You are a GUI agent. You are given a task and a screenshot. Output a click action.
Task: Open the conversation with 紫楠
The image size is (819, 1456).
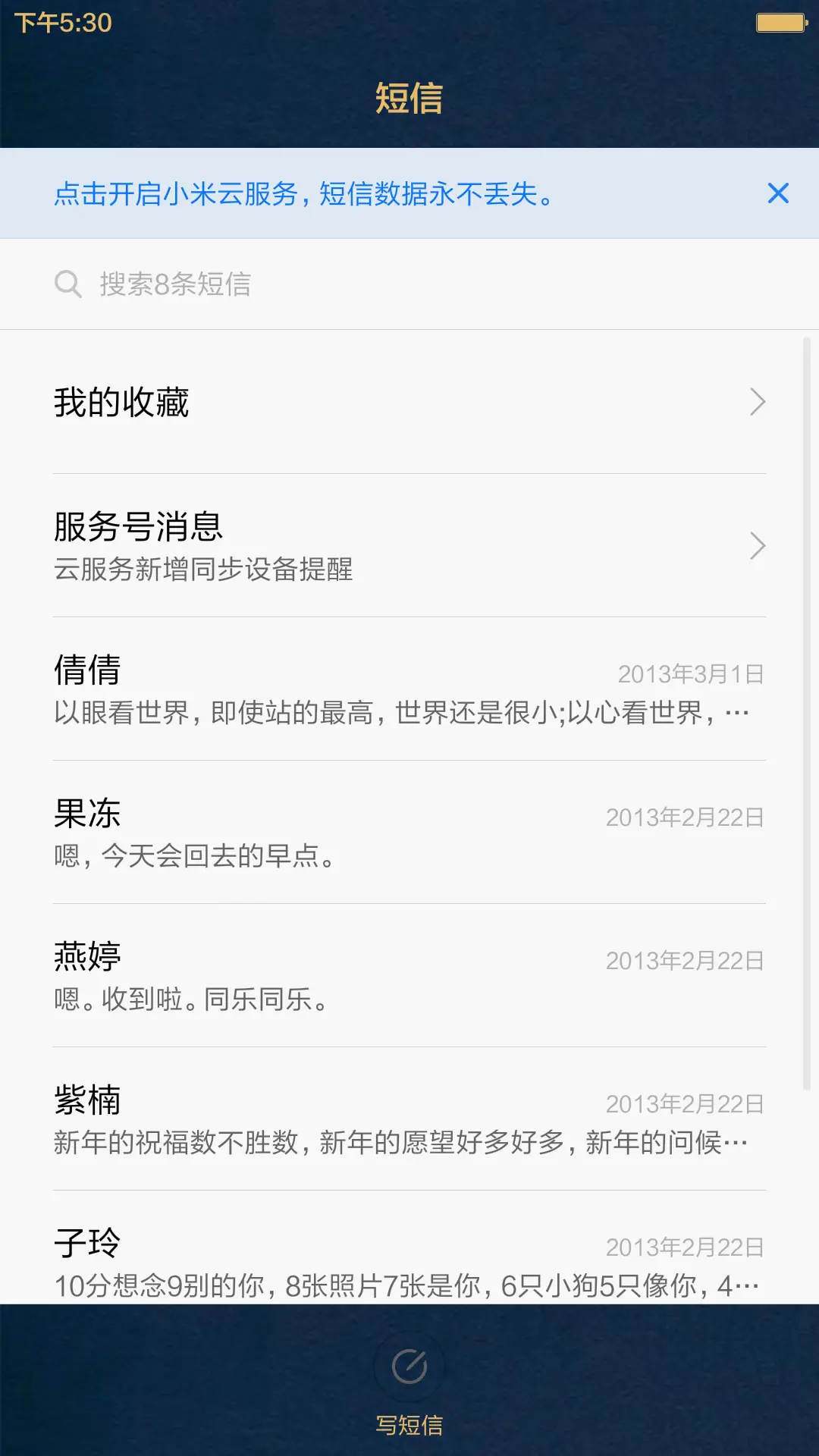(x=303, y=1122)
